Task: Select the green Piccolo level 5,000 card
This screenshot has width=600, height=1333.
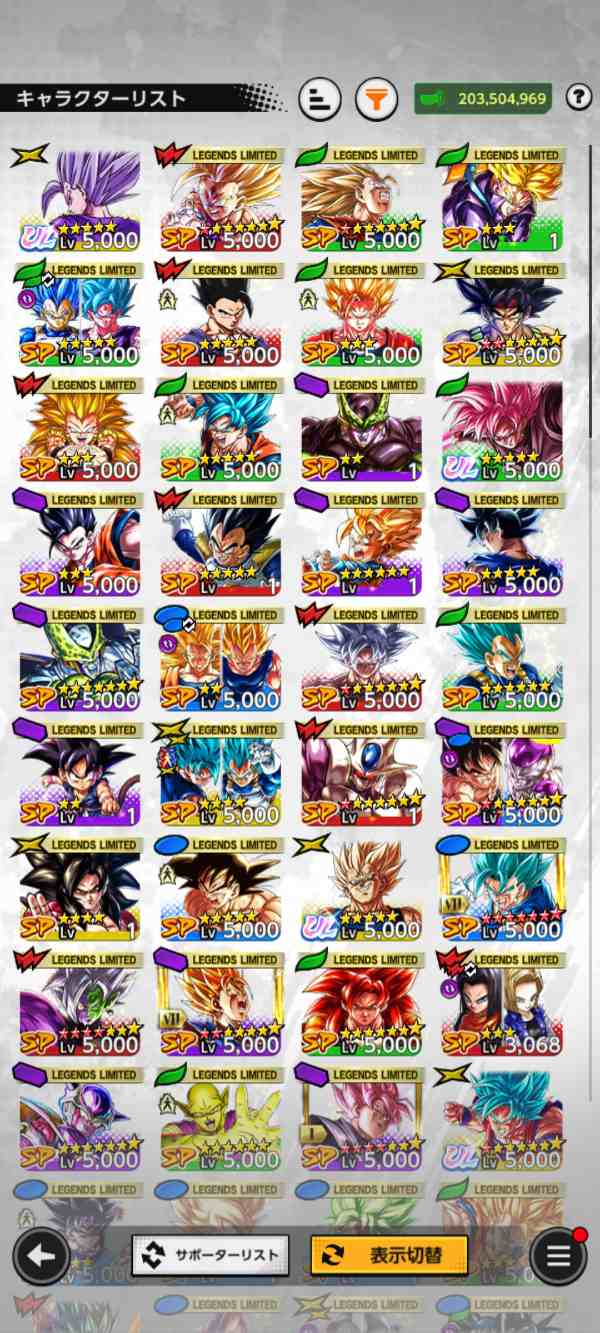Action: tap(221, 1120)
